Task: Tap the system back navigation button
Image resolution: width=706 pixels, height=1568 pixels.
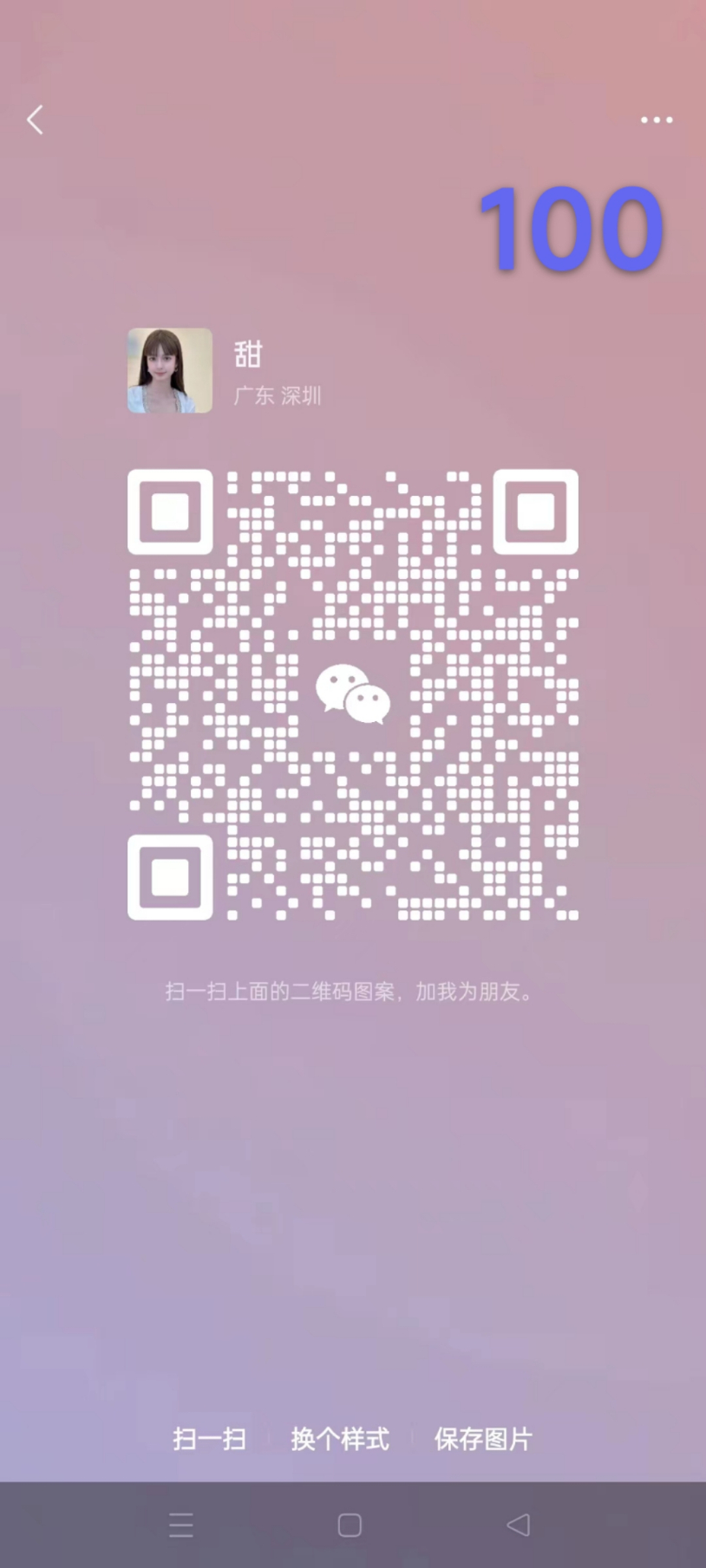Action: click(518, 1525)
